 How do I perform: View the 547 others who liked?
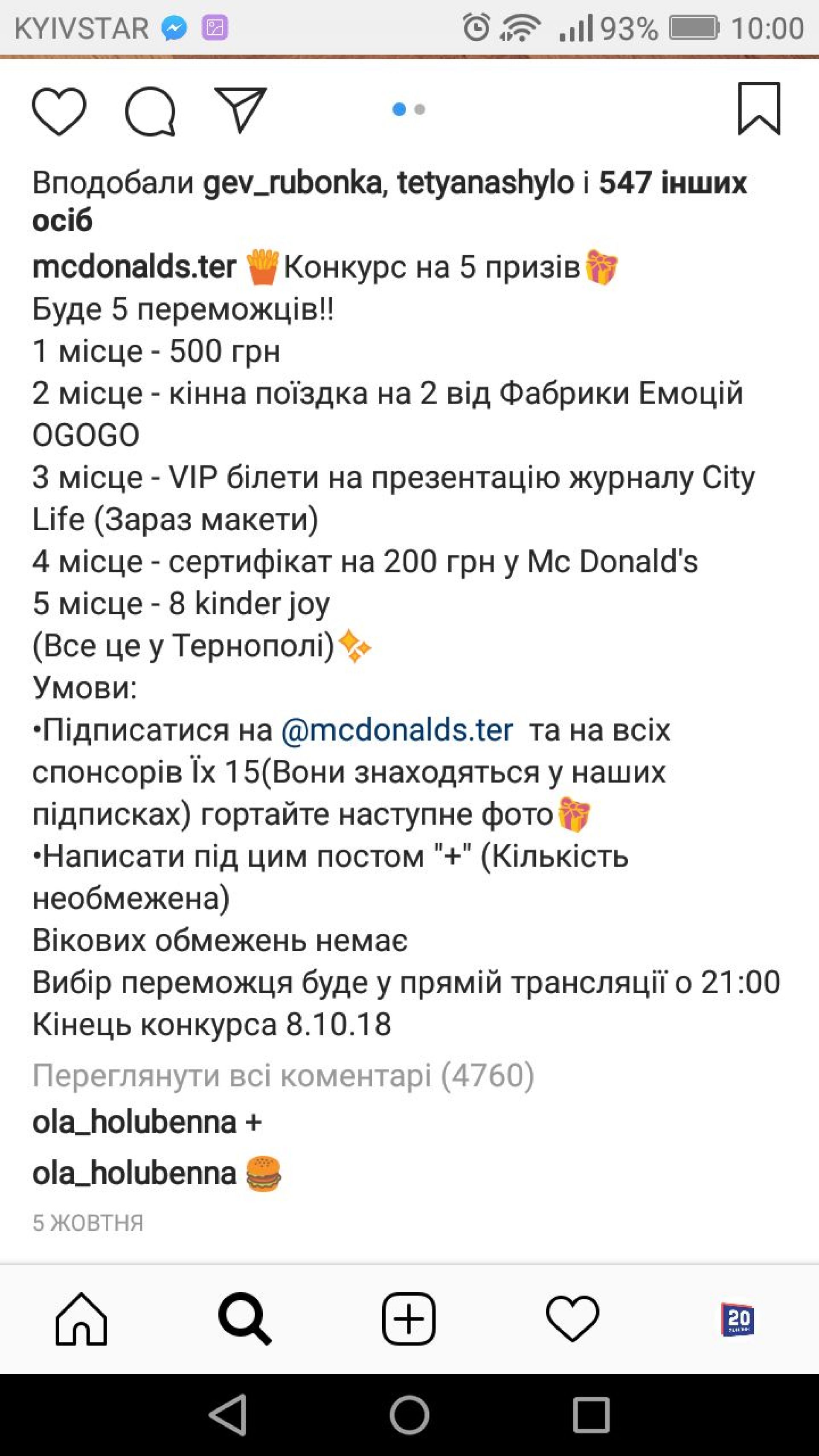tap(672, 183)
